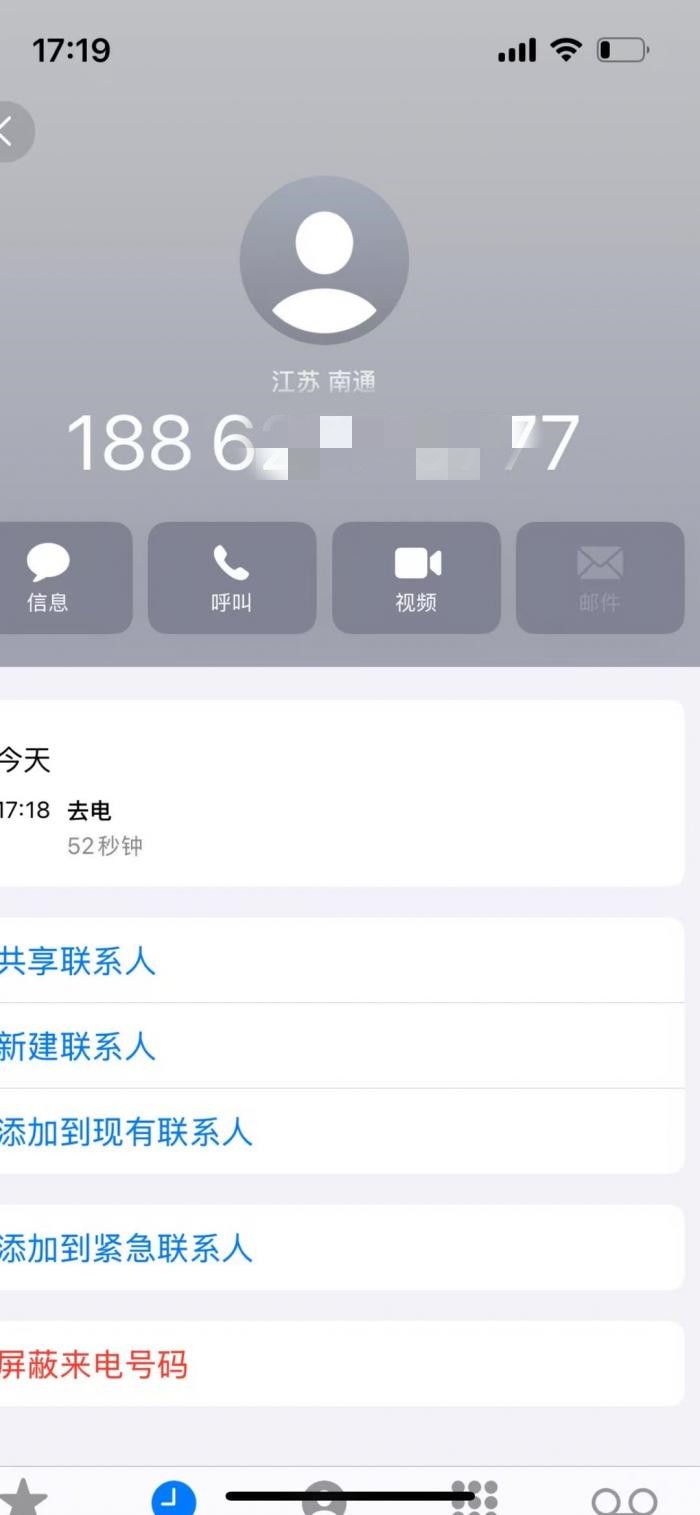Image resolution: width=700 pixels, height=1515 pixels.
Task: Block this caller via 屏蔽来电号码
Action: (96, 1364)
